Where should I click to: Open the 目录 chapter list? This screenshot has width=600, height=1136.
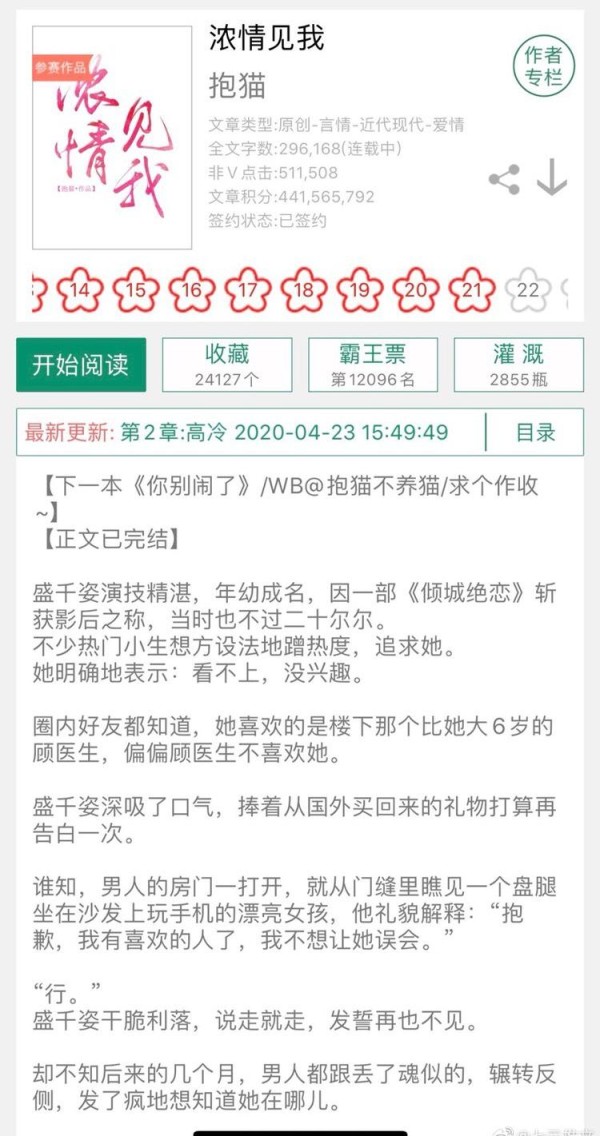tap(536, 433)
